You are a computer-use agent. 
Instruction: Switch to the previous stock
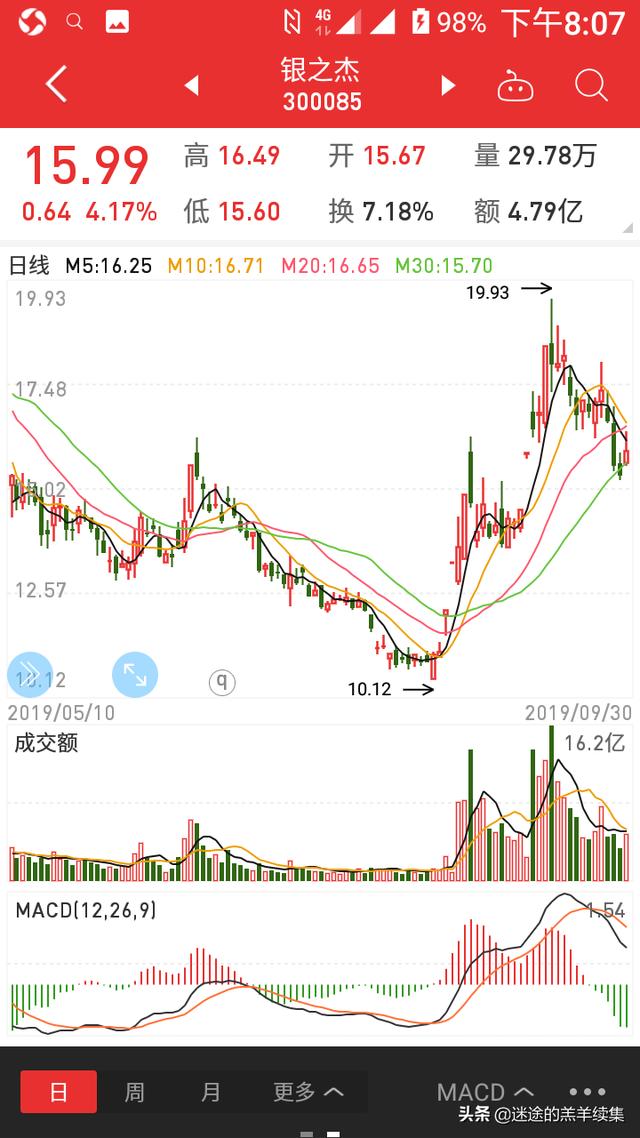coord(192,86)
